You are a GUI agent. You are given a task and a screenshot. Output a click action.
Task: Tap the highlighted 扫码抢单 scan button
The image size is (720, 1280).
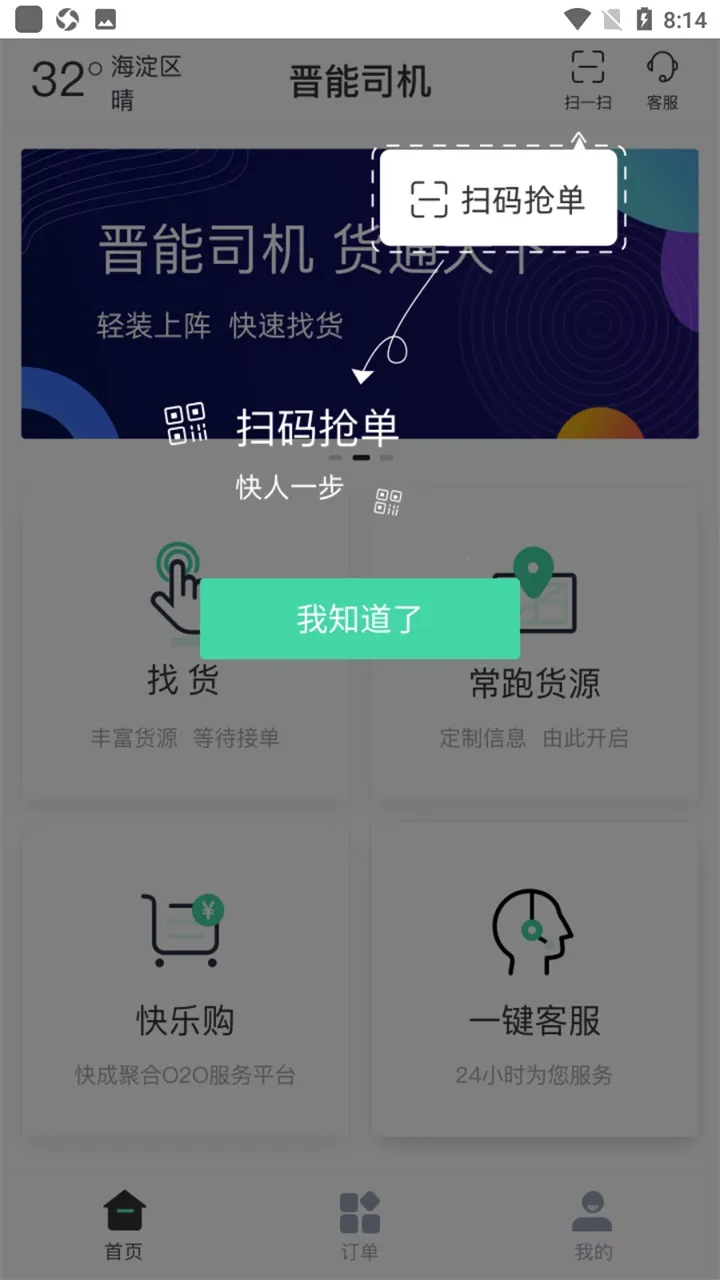[x=498, y=199]
